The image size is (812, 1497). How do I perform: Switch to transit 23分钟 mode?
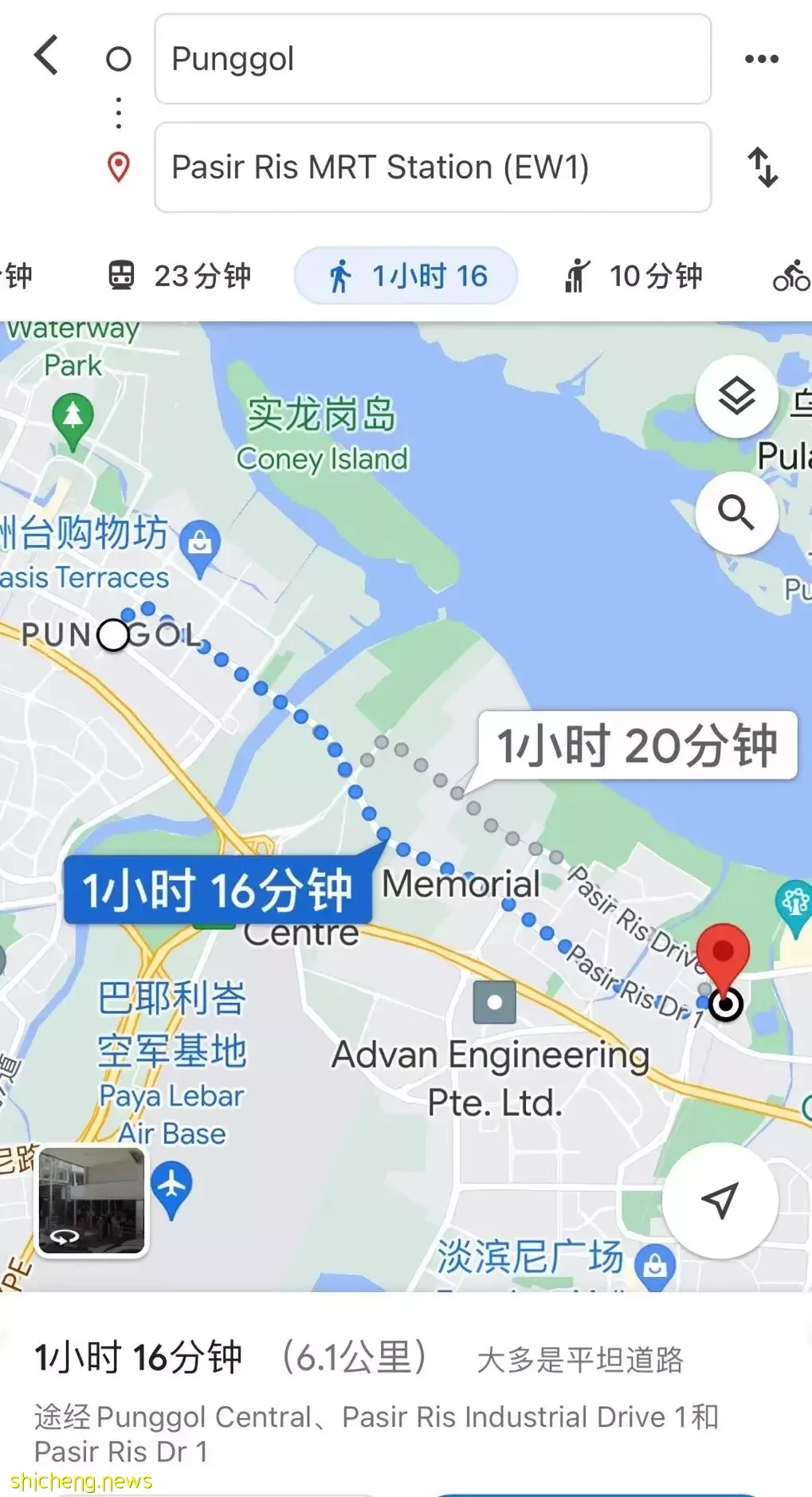[x=179, y=276]
